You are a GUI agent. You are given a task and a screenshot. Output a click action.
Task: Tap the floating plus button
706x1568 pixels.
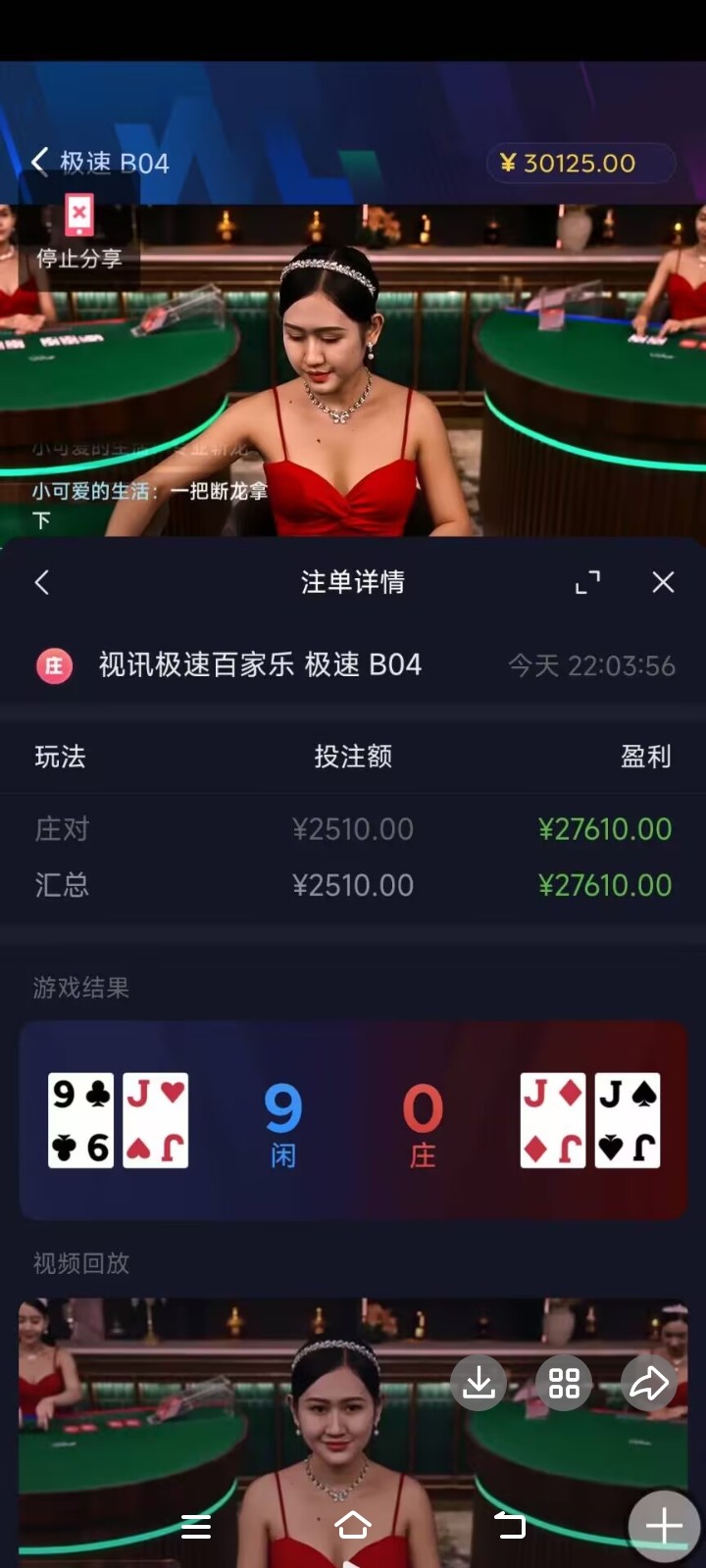[664, 1525]
